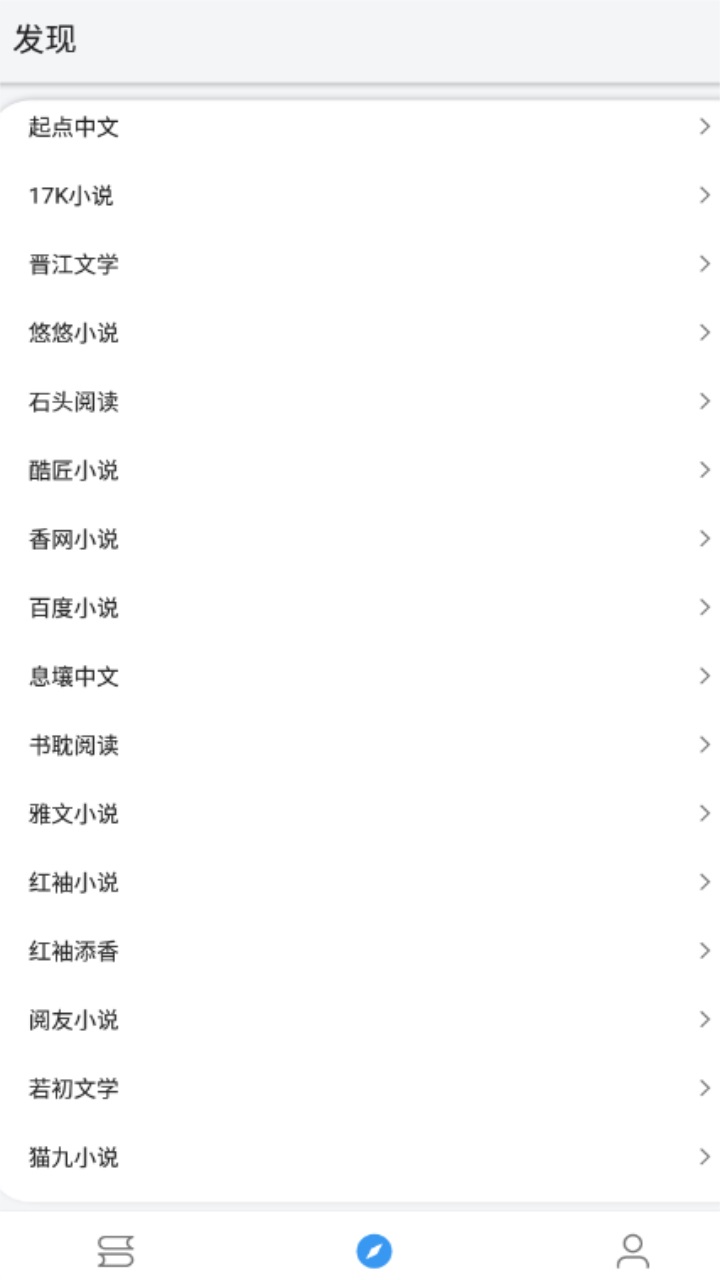Expand the chevron next to 猫九小说
Viewport: 720px width, 1280px height.
pyautogui.click(x=703, y=1157)
